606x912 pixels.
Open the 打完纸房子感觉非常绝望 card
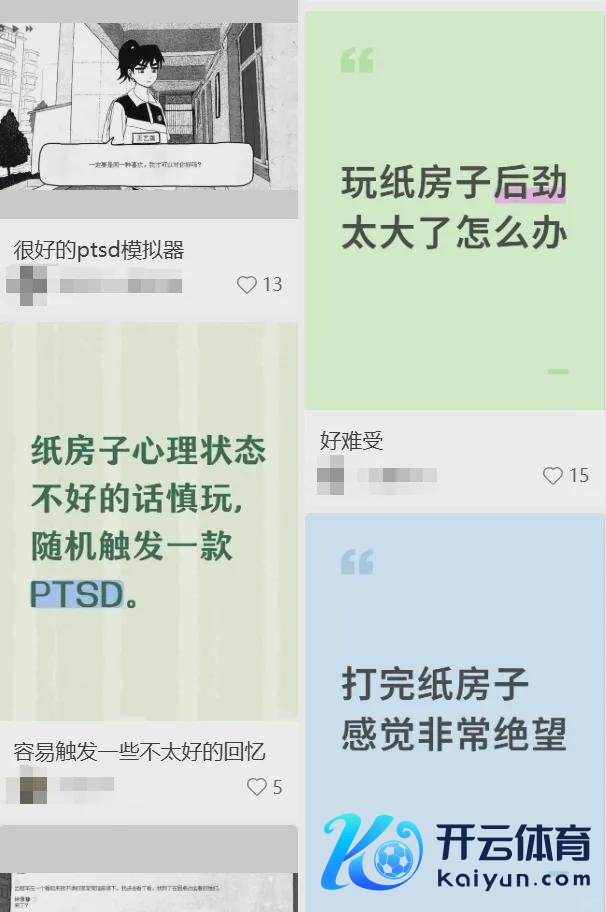pyautogui.click(x=454, y=710)
